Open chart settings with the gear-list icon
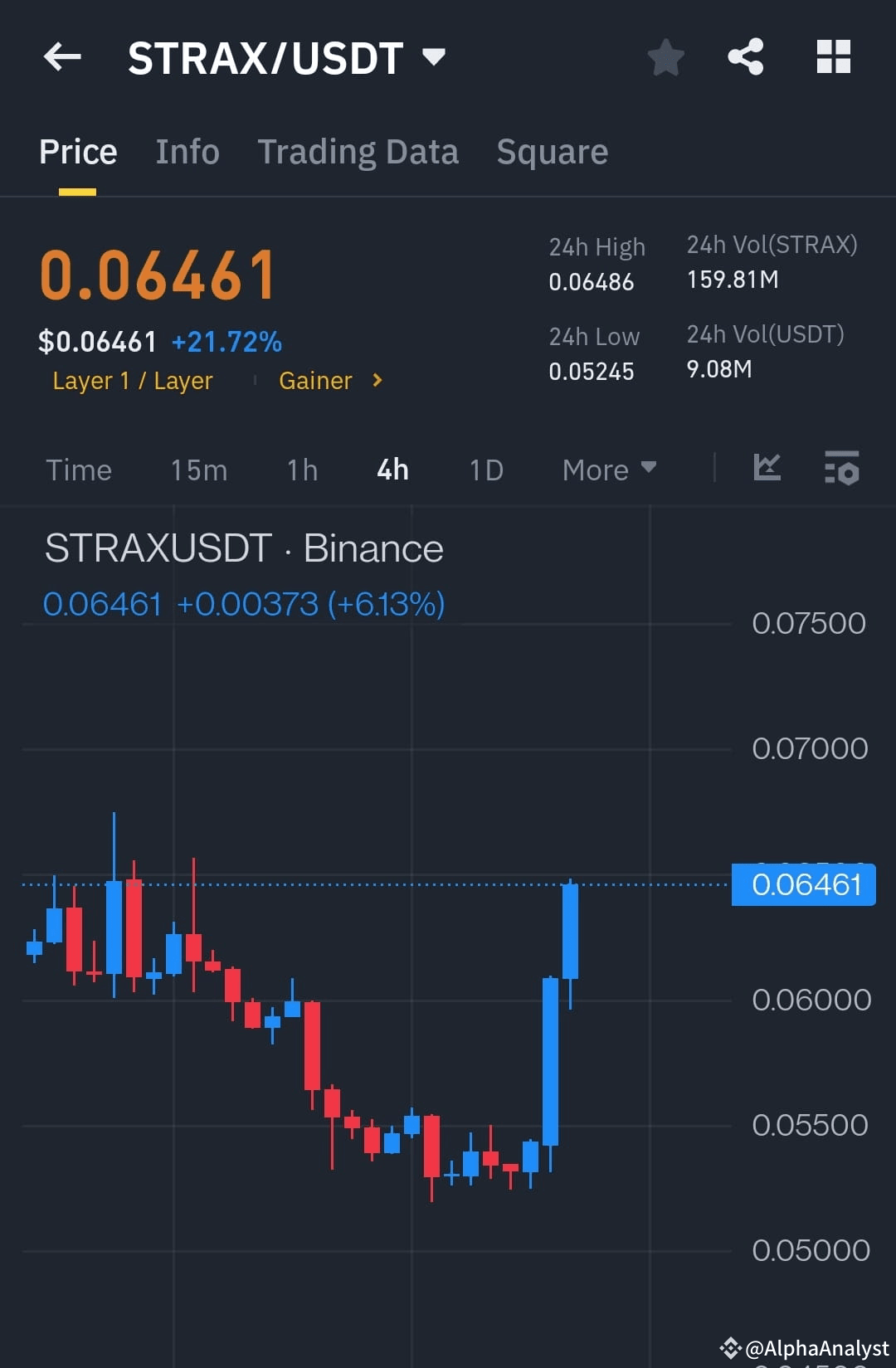Screen dimensions: 896x1368 click(x=841, y=469)
